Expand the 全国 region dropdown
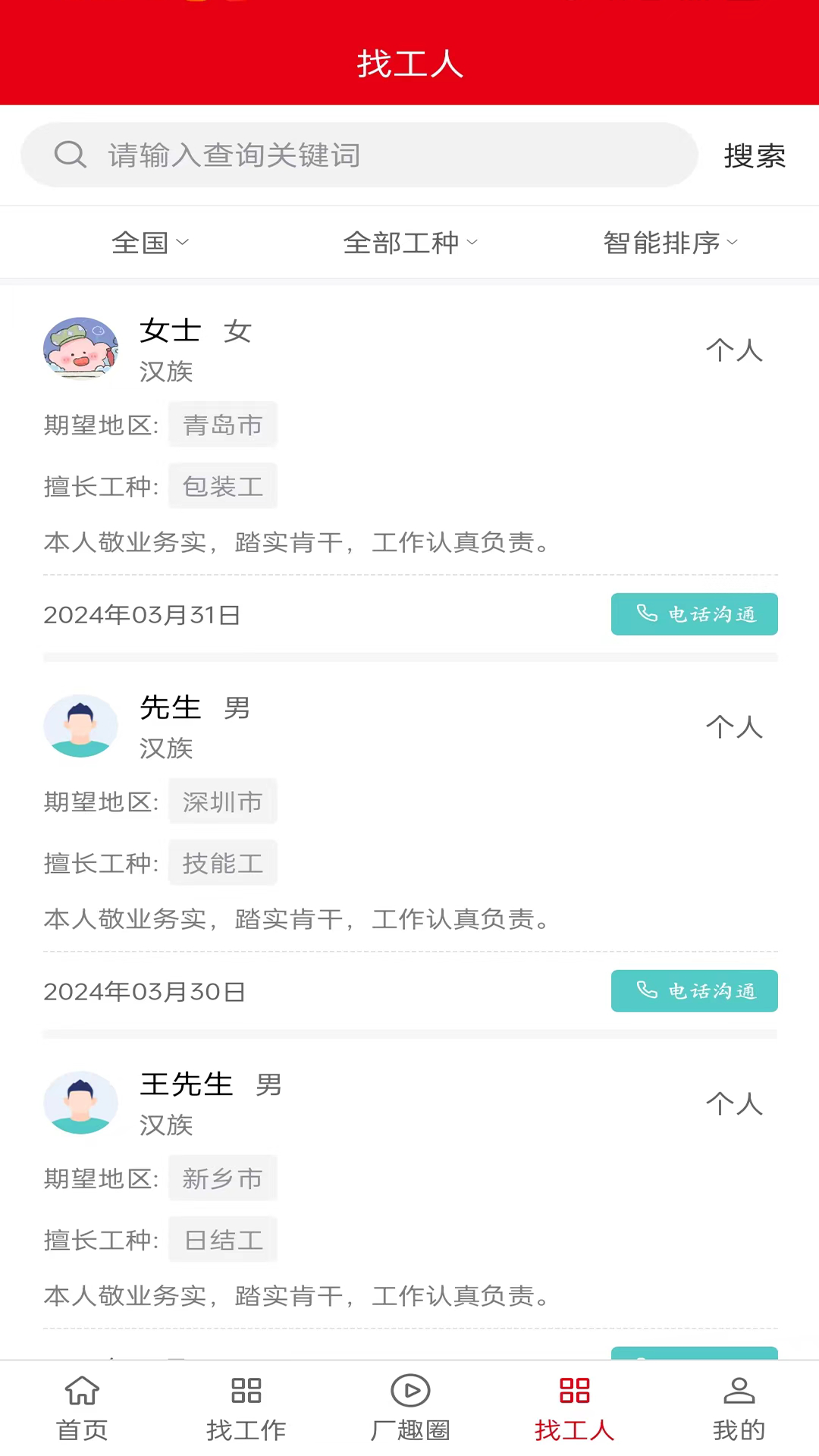819x1456 pixels. click(x=149, y=242)
